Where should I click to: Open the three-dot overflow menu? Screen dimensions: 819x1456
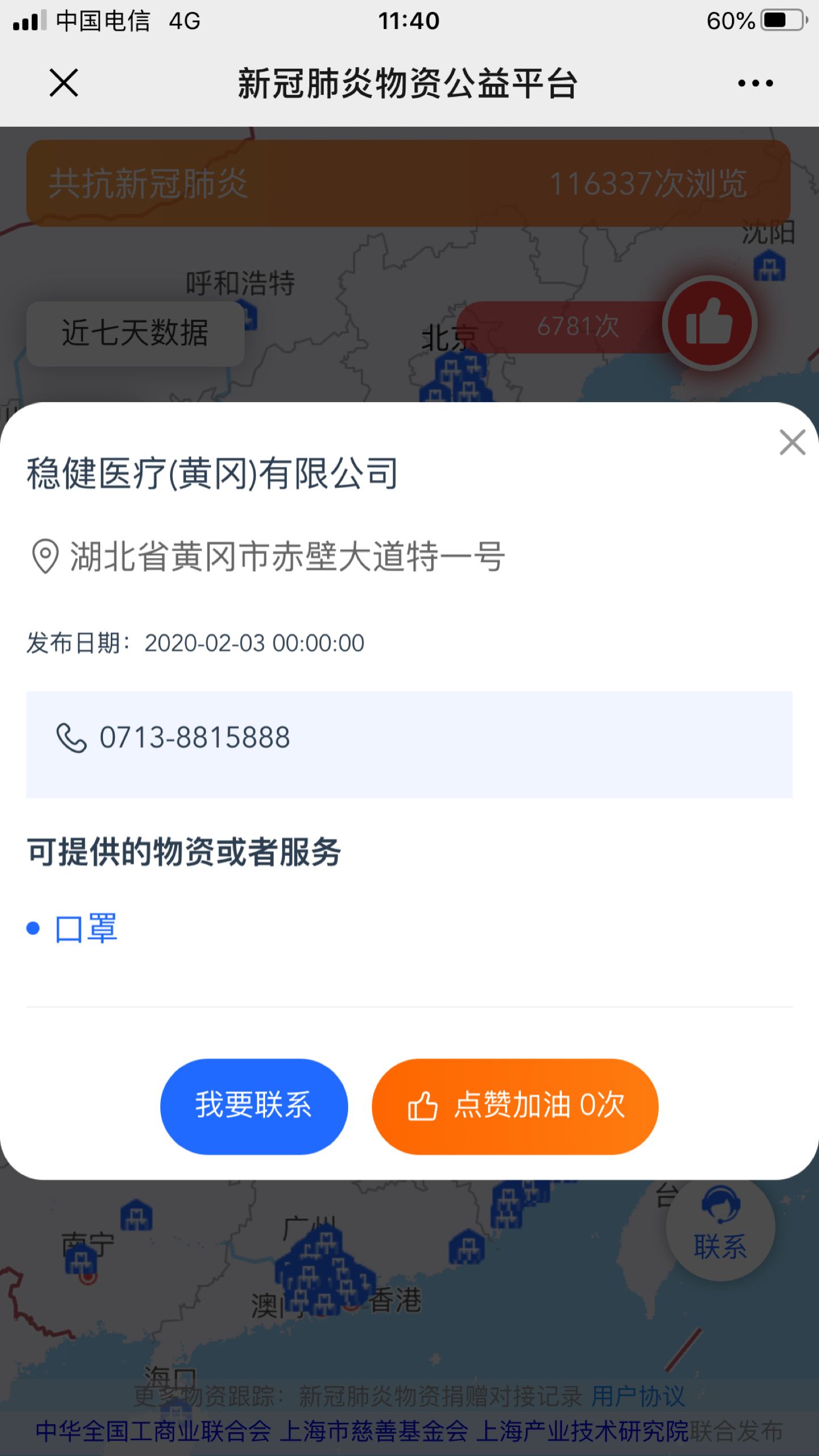[755, 83]
